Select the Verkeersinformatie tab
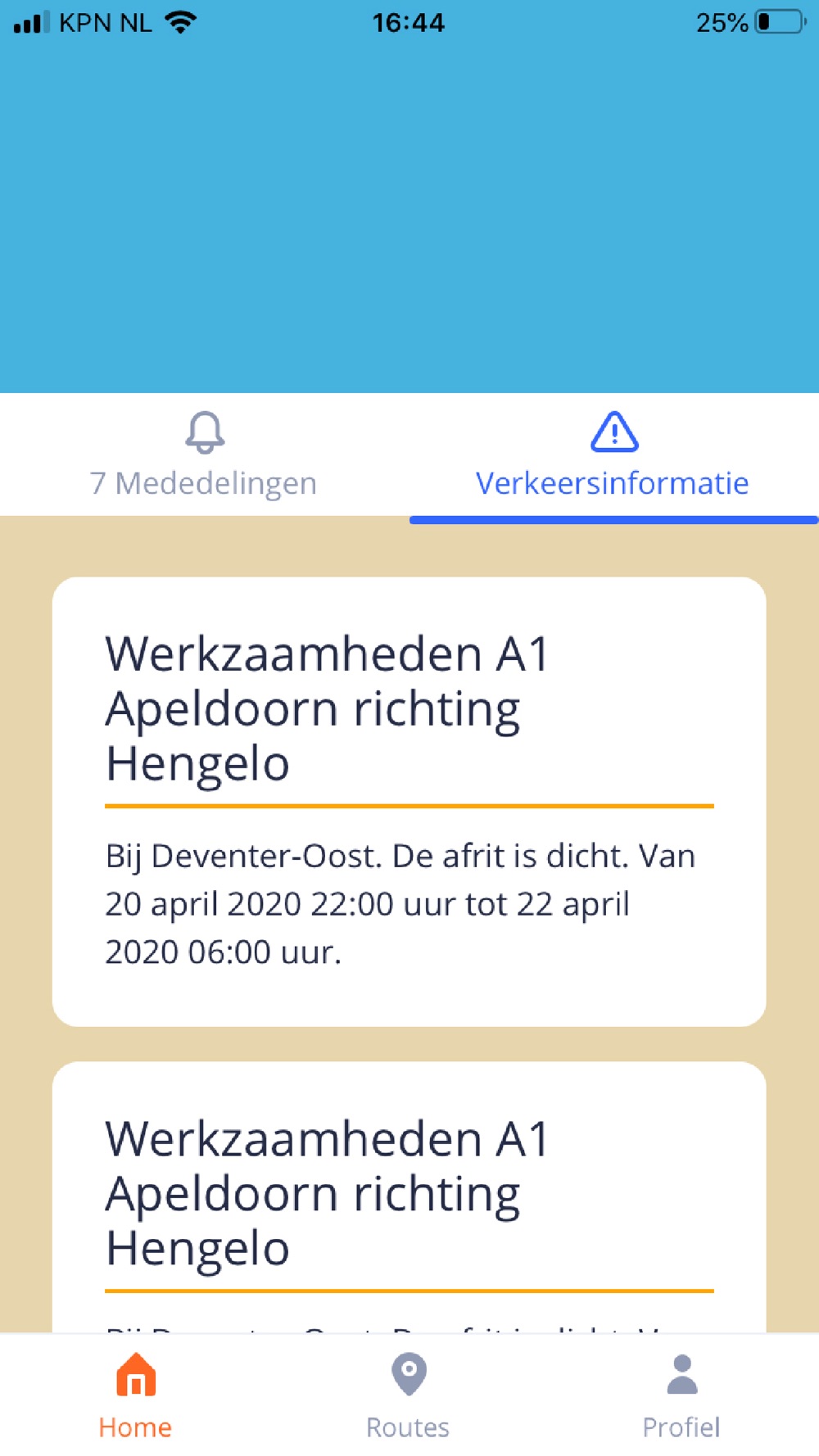The width and height of the screenshot is (819, 1456). point(613,455)
